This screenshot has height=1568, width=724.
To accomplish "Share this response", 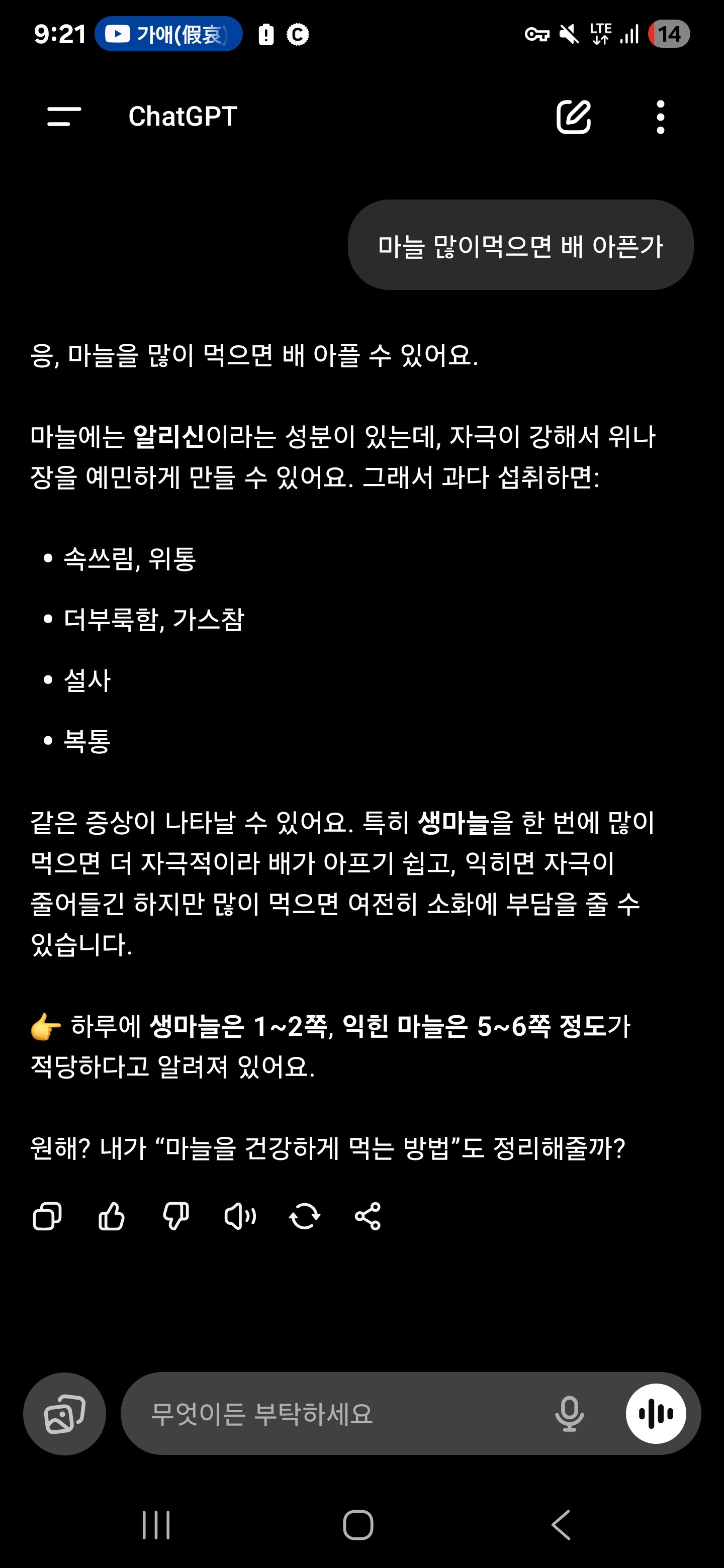I will 368,1217.
